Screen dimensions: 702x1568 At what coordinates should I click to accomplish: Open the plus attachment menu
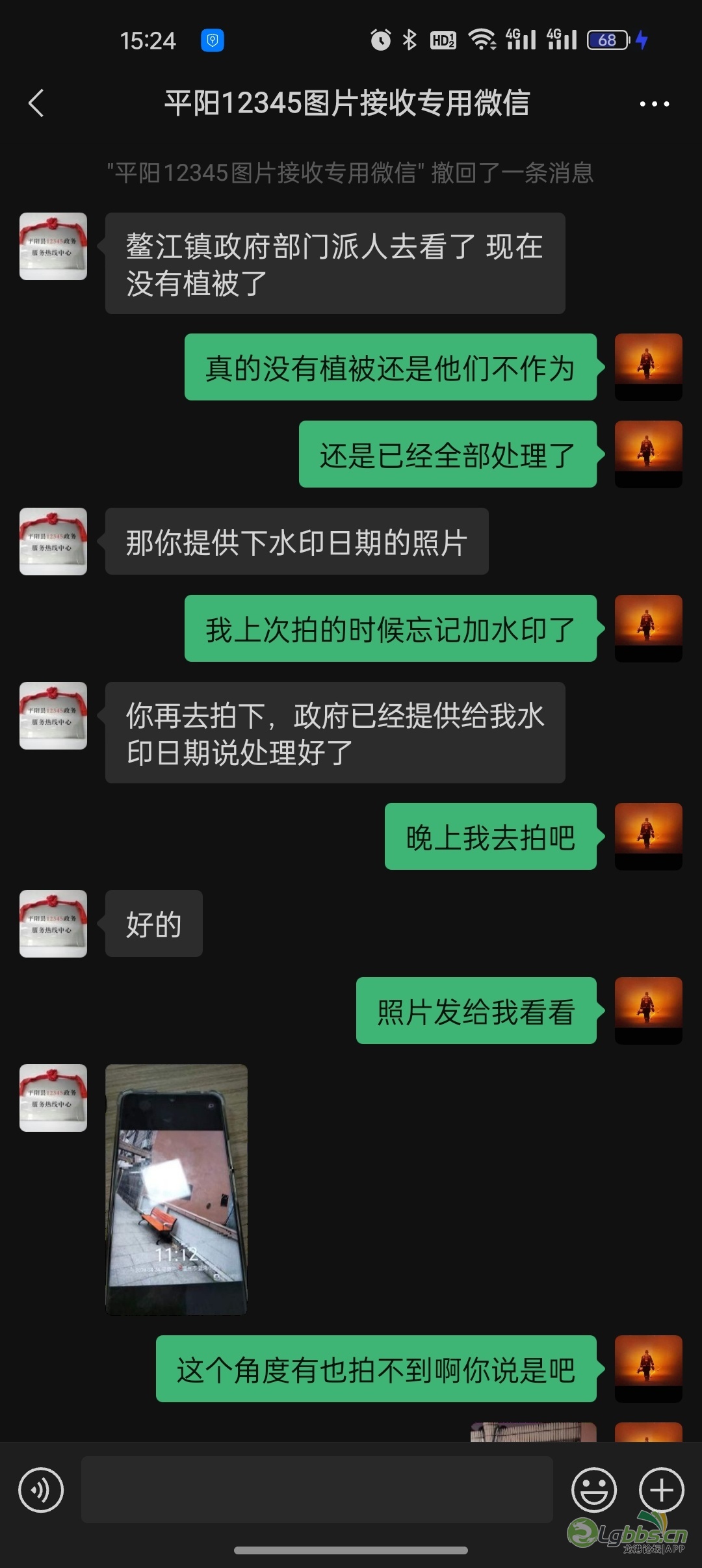(661, 1489)
